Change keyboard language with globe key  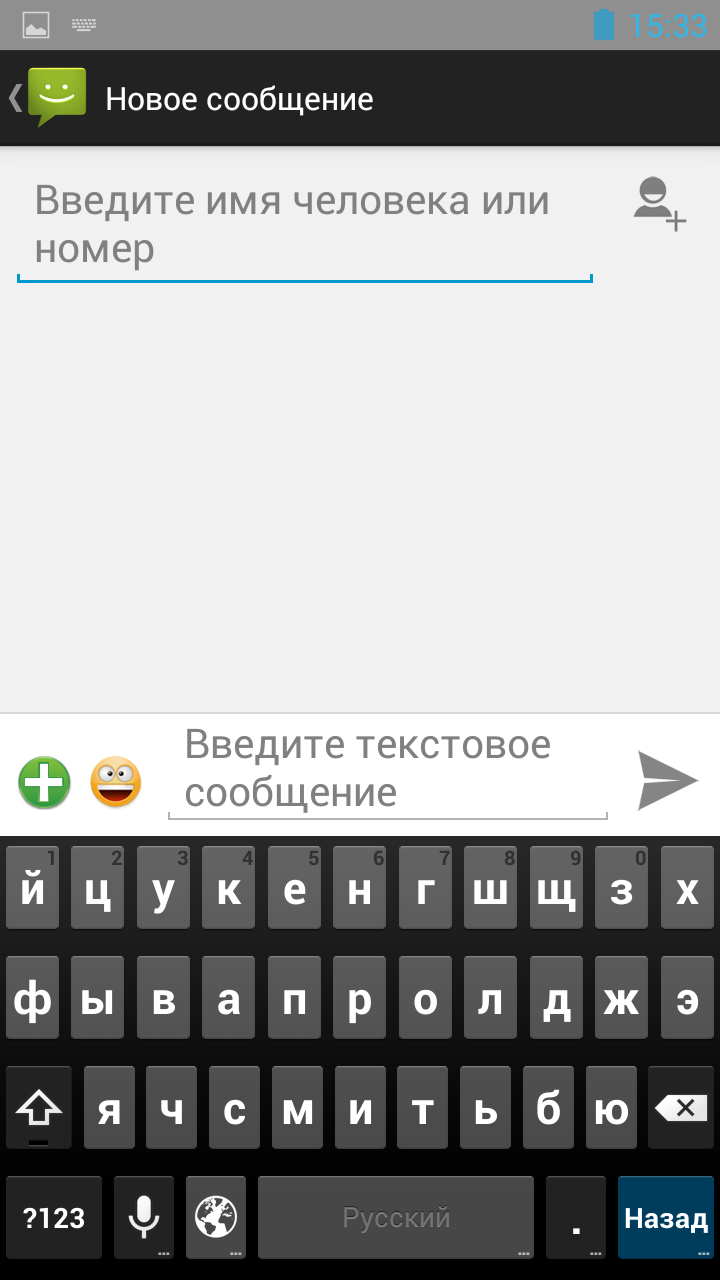(216, 1218)
